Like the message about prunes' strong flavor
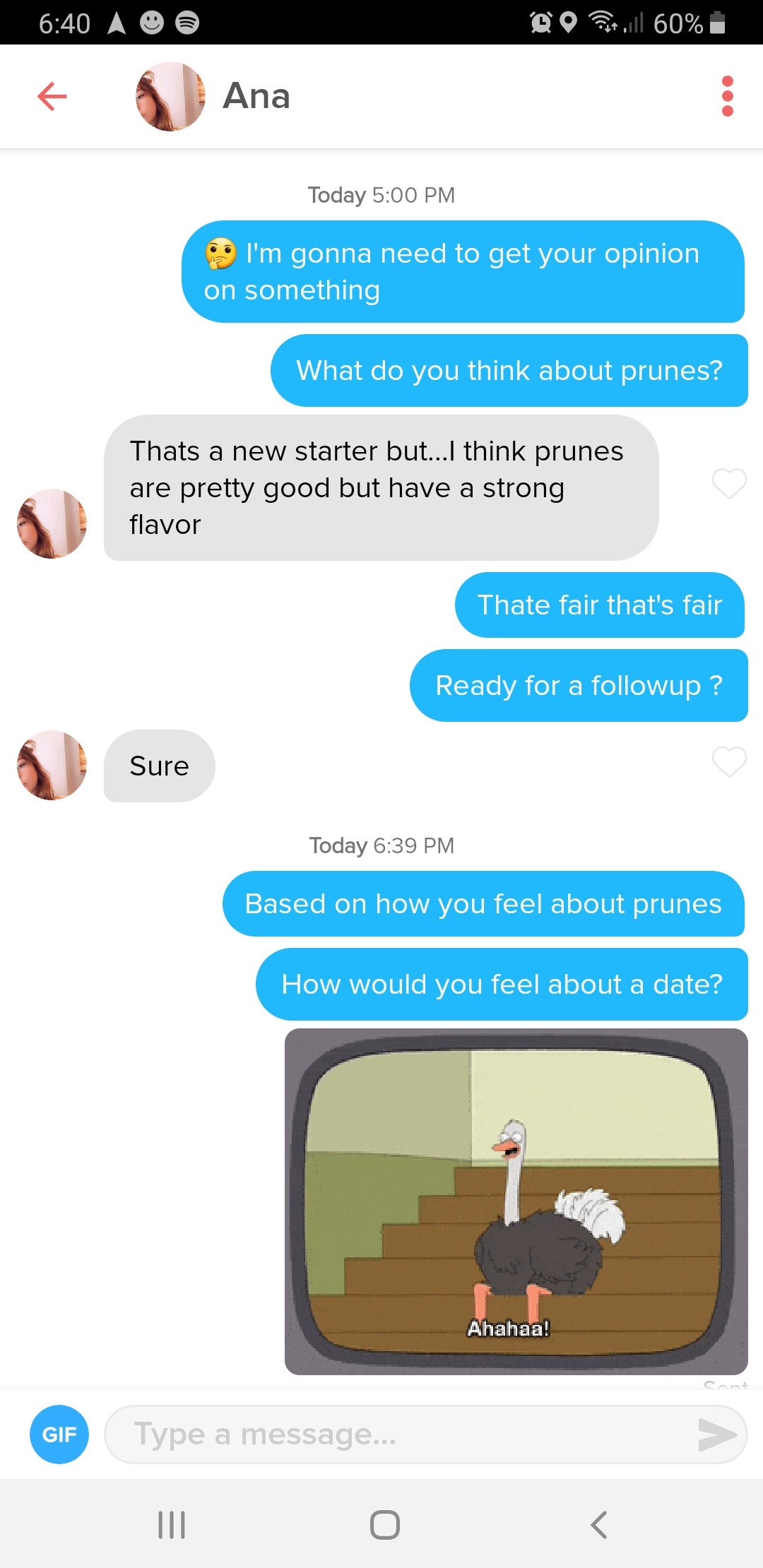The image size is (763, 1568). pyautogui.click(x=729, y=484)
